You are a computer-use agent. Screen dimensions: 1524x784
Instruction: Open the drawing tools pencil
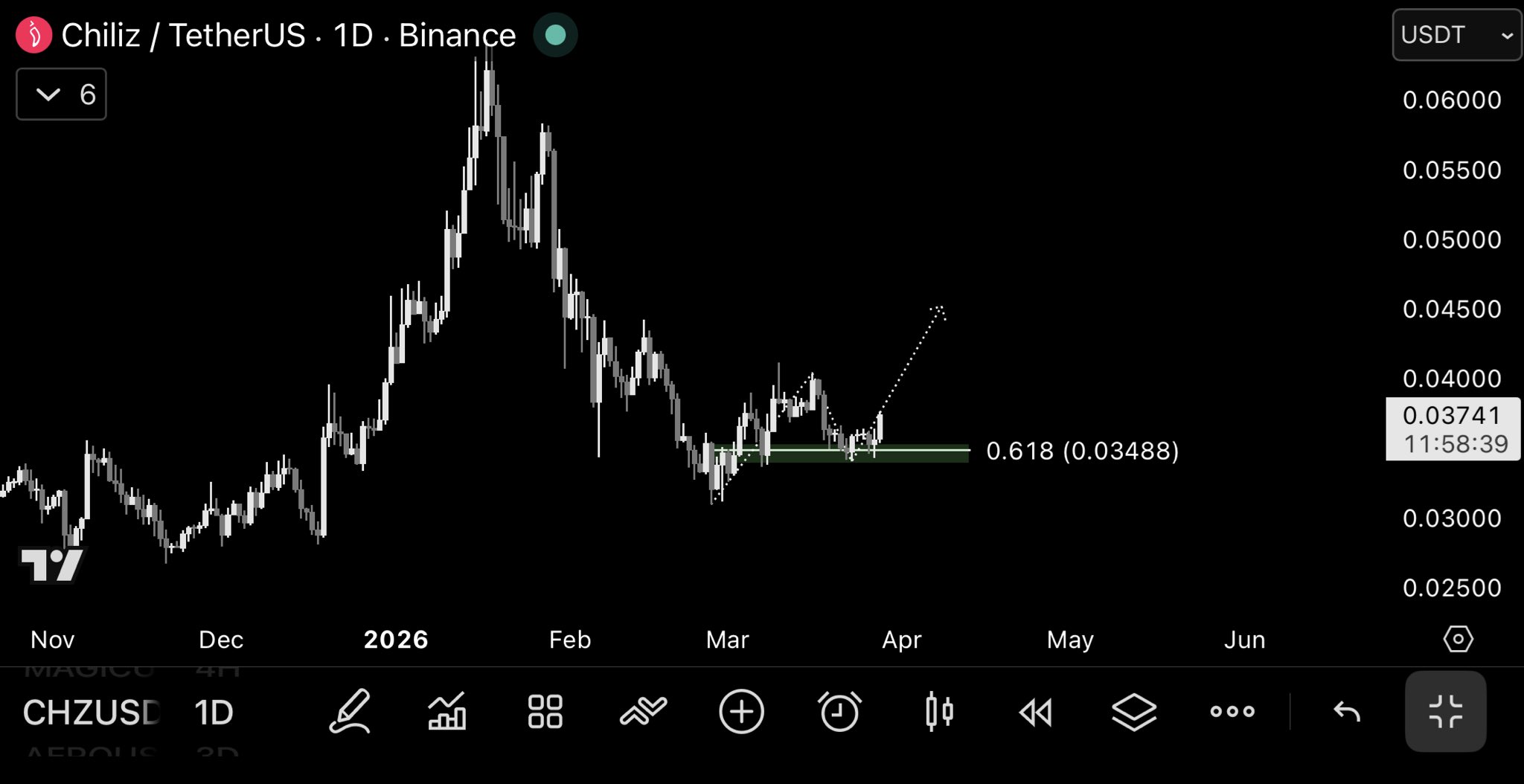[x=350, y=712]
